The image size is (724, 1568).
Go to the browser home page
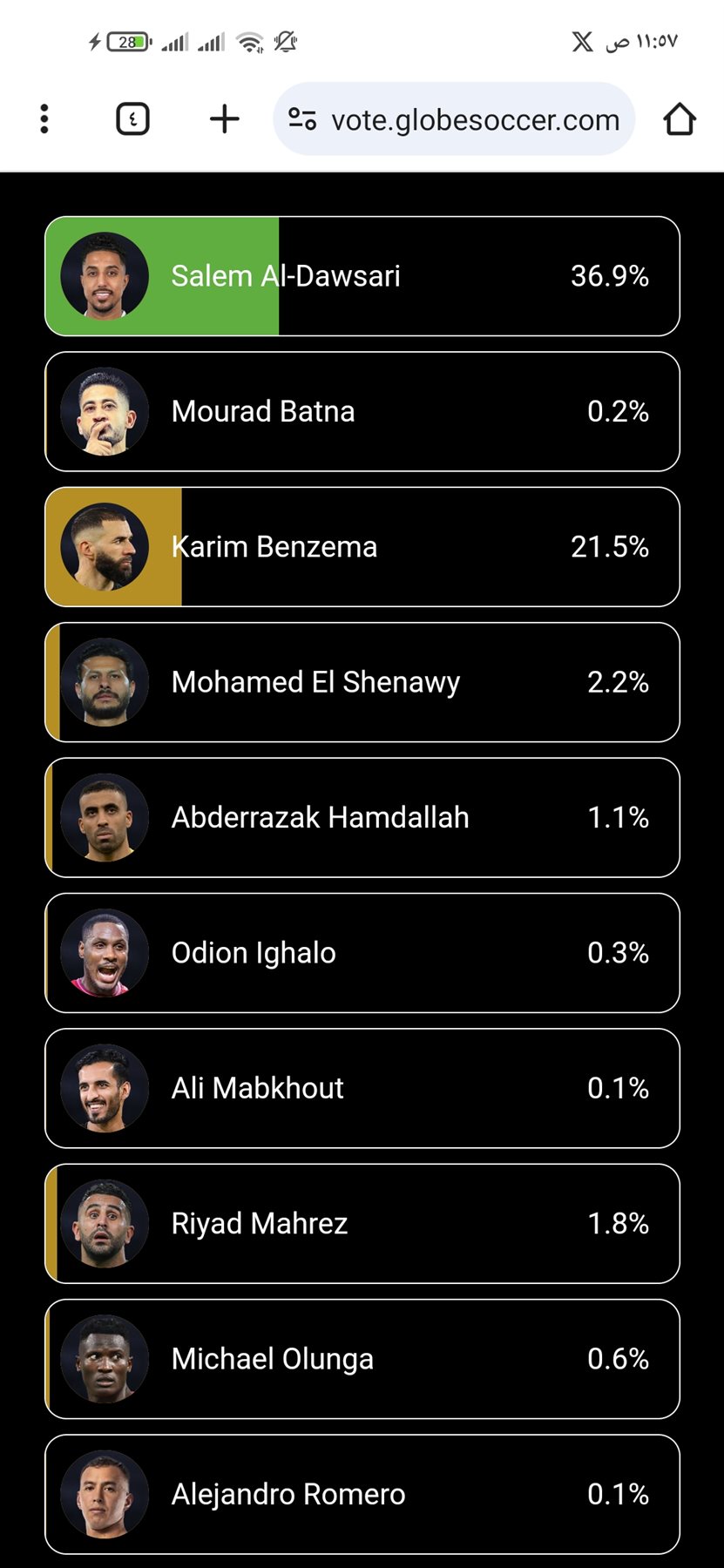click(x=680, y=119)
